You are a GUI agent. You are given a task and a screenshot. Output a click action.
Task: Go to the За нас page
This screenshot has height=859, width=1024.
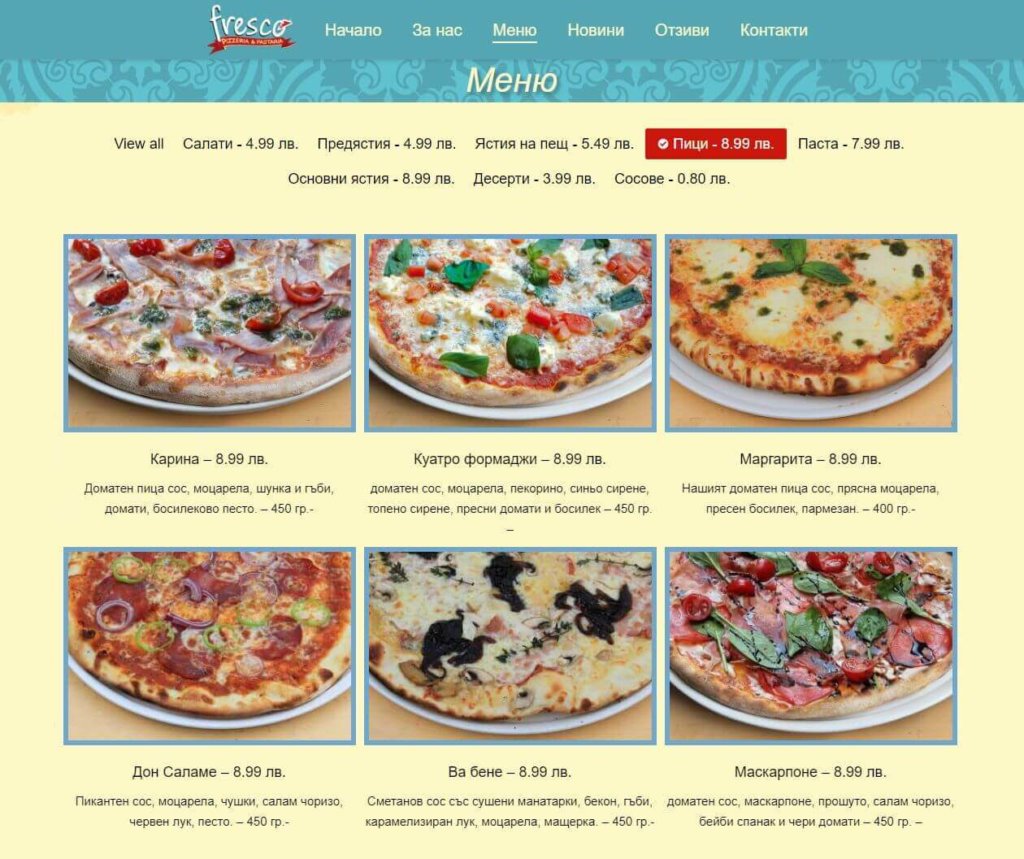tap(437, 30)
